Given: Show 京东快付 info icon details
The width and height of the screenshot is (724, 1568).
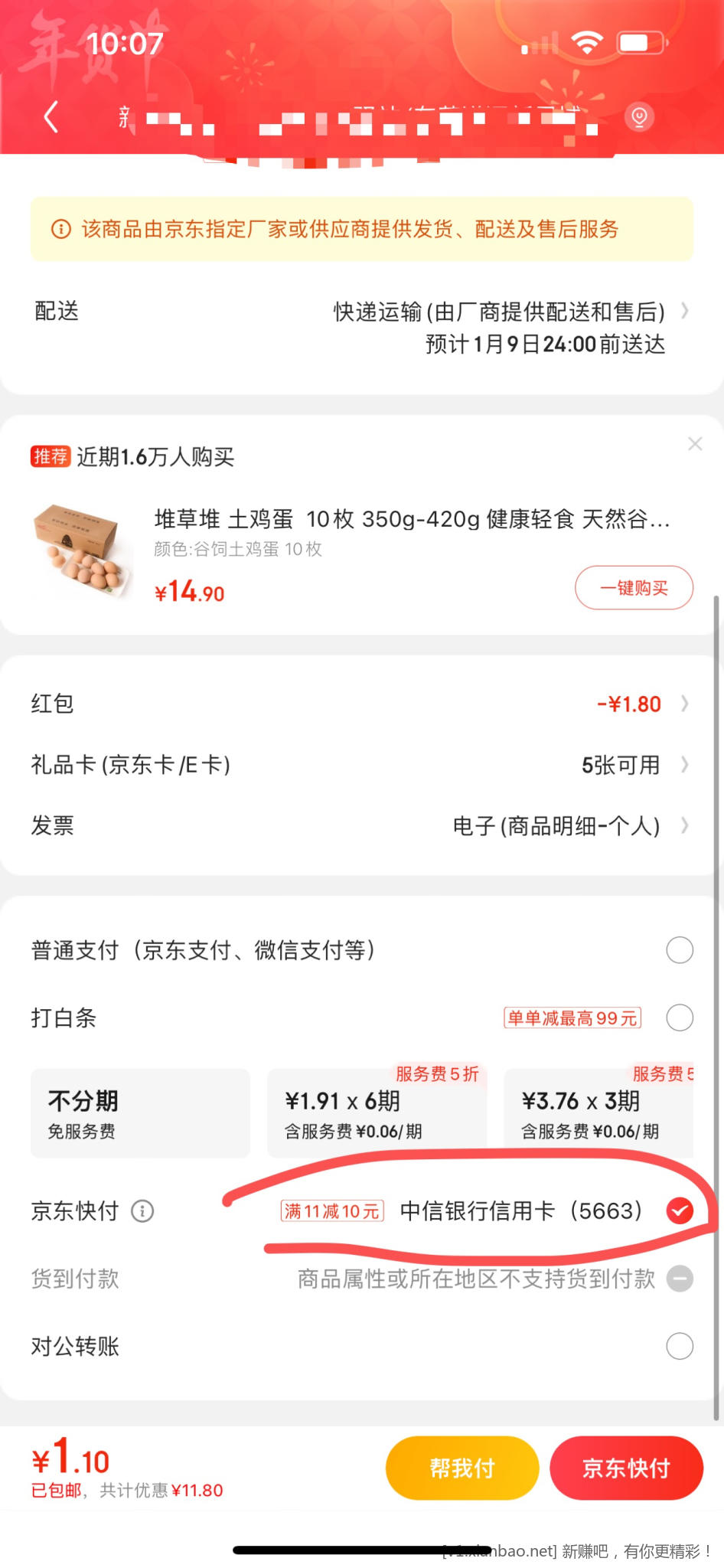Looking at the screenshot, I should coord(142,1211).
